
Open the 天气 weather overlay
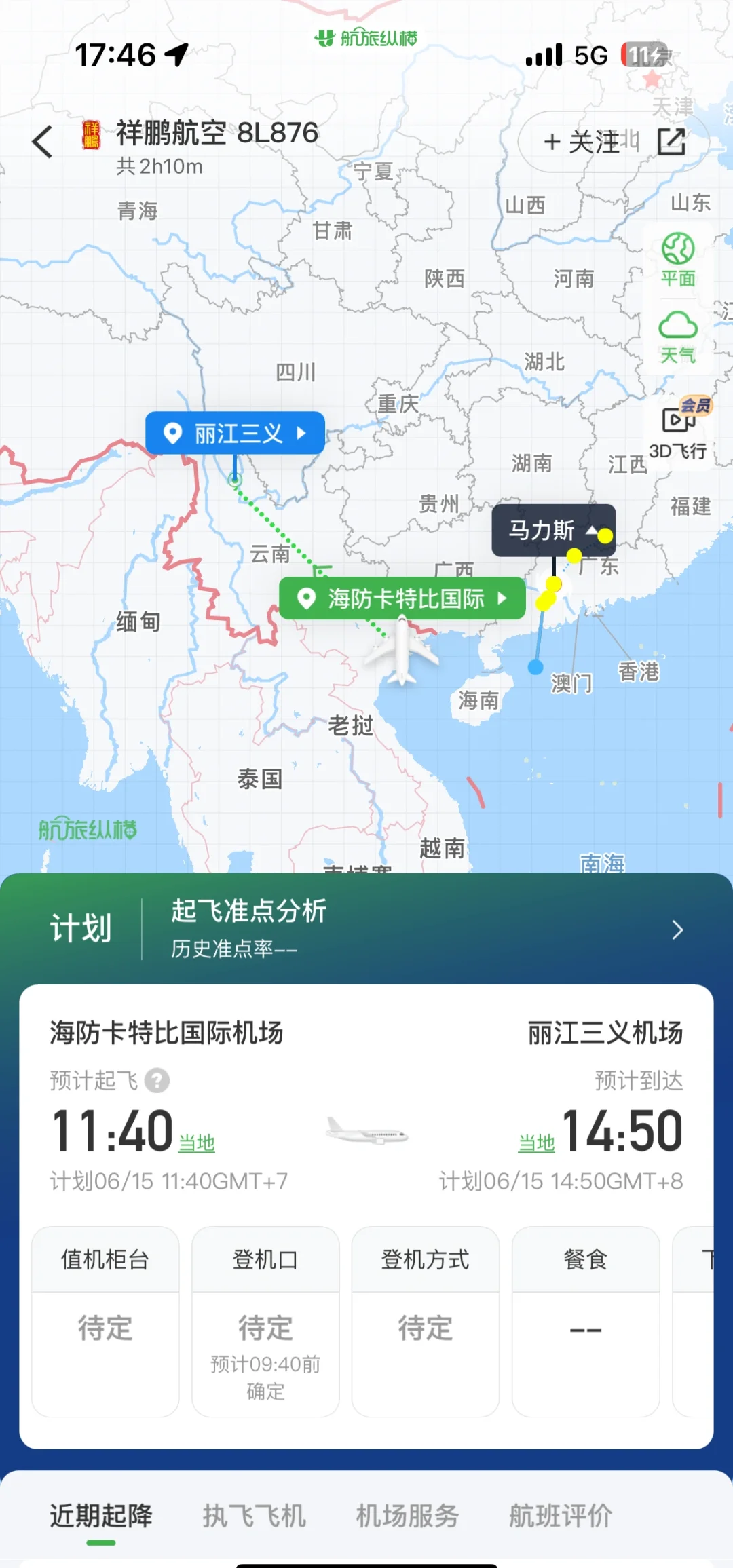677,338
